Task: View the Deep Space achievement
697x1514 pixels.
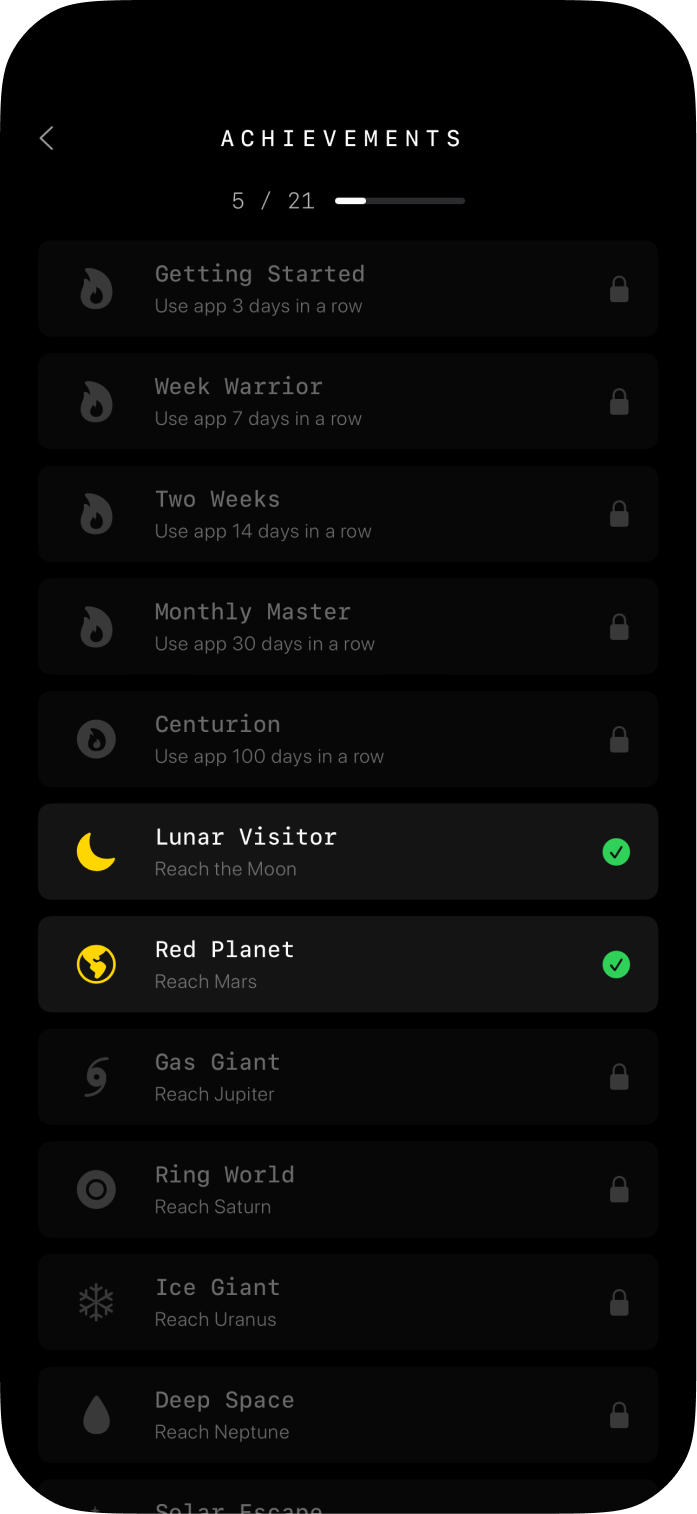Action: (x=347, y=1415)
